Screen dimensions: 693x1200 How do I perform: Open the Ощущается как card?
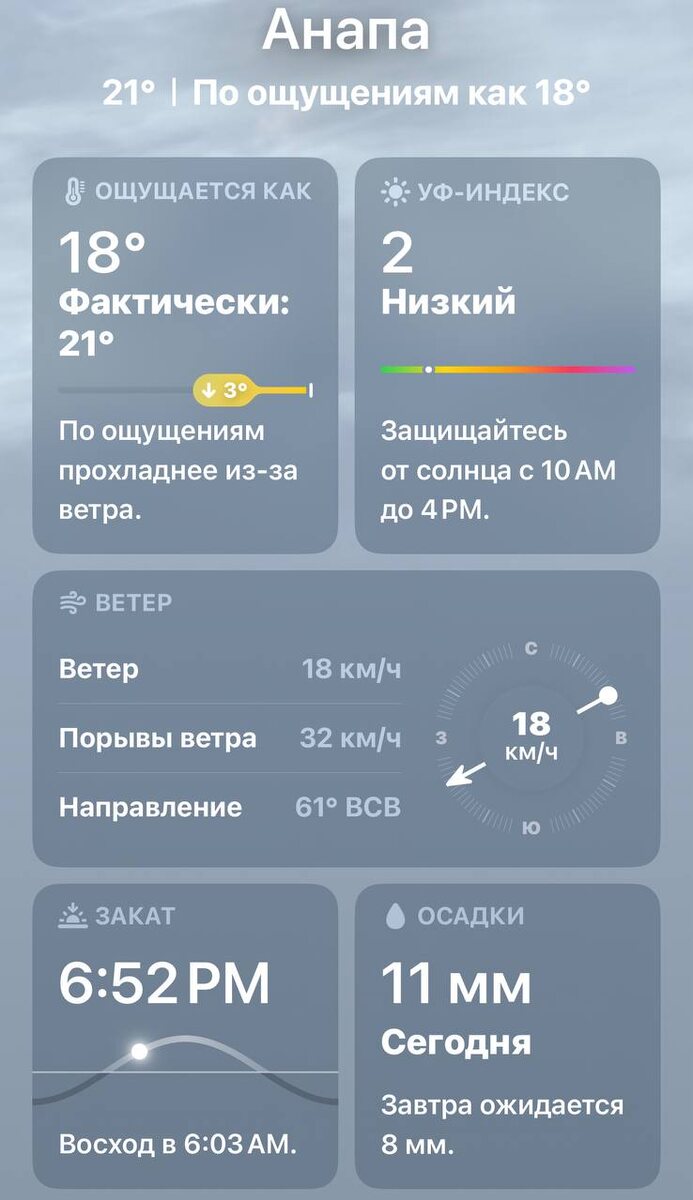(185, 355)
